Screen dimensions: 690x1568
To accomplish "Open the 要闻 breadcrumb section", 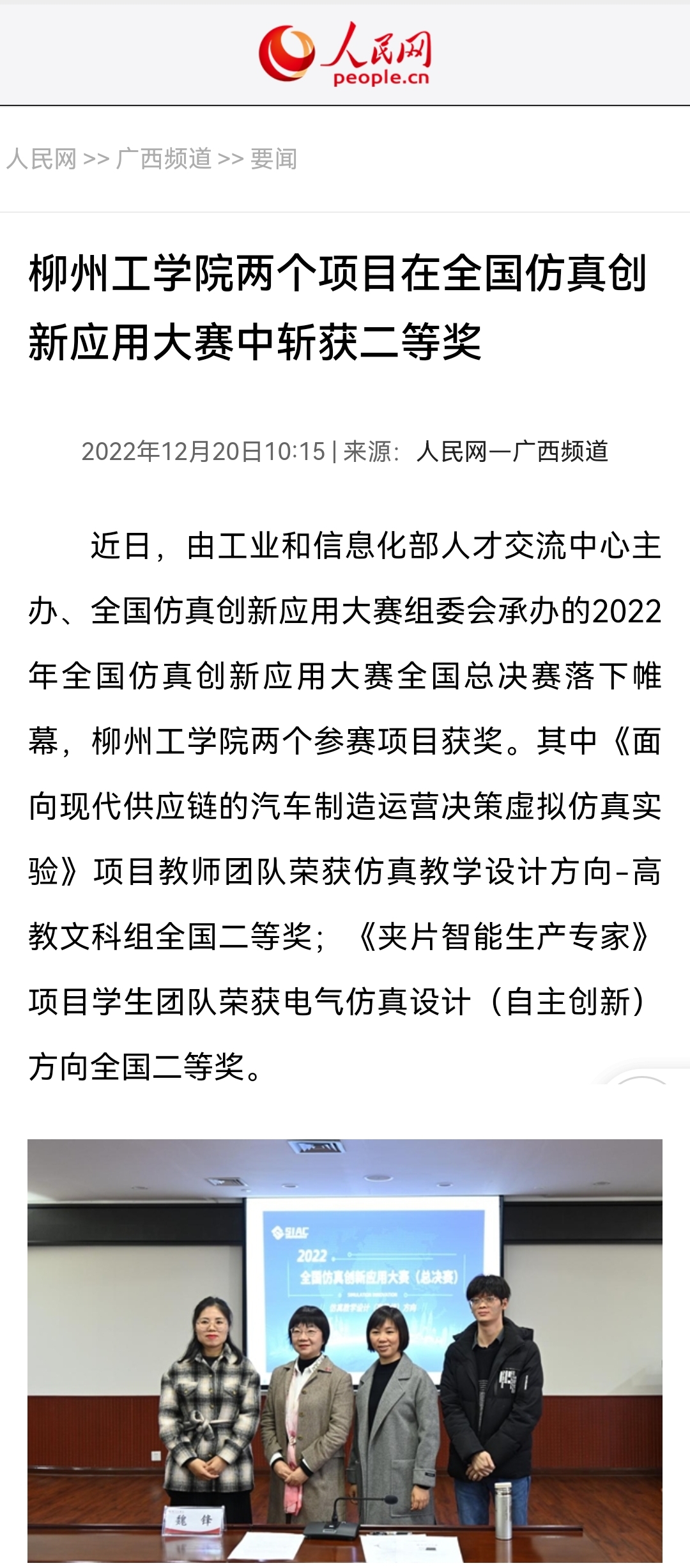I will [273, 159].
